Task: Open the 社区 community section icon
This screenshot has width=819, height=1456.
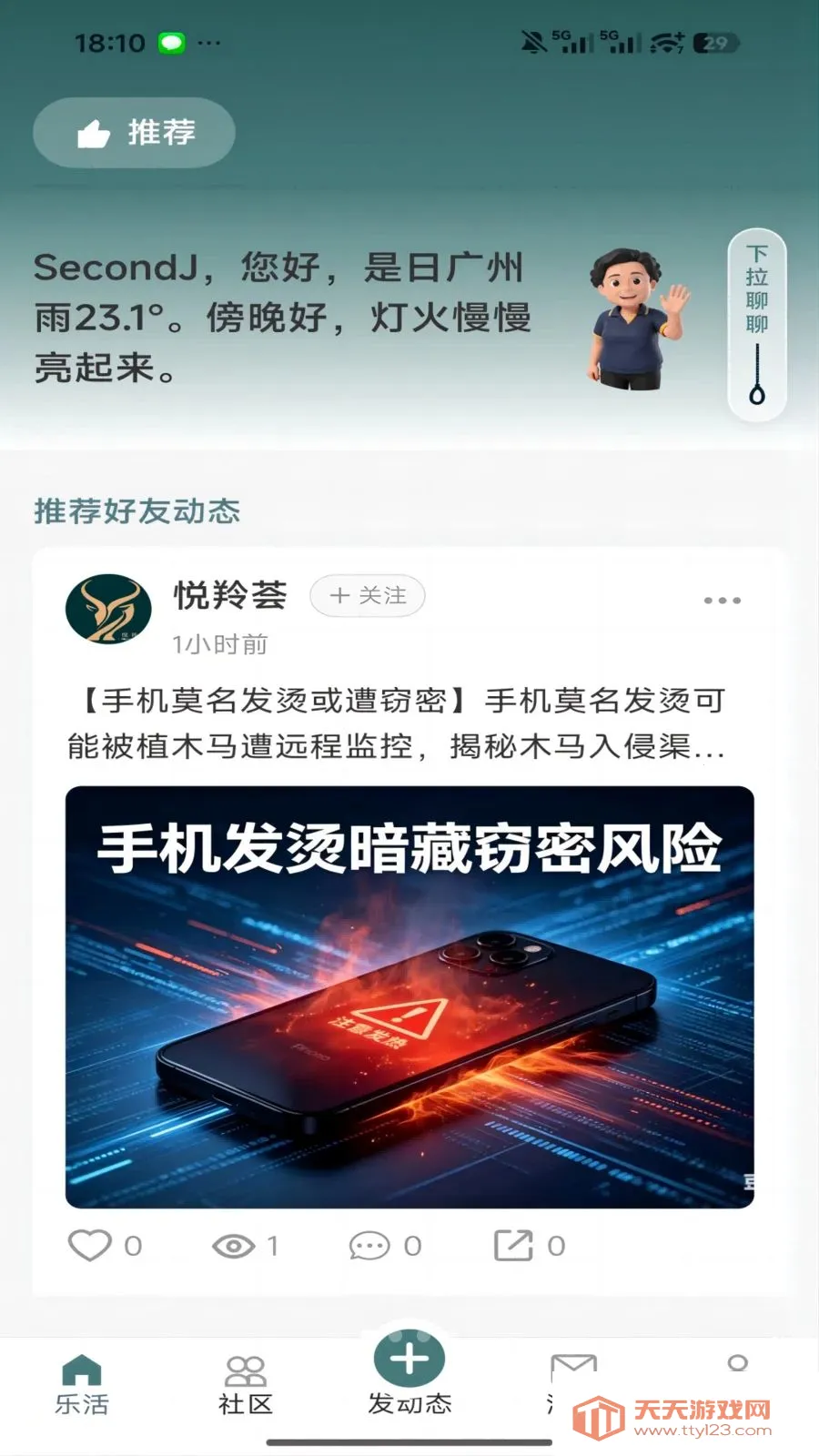Action: point(243,1365)
